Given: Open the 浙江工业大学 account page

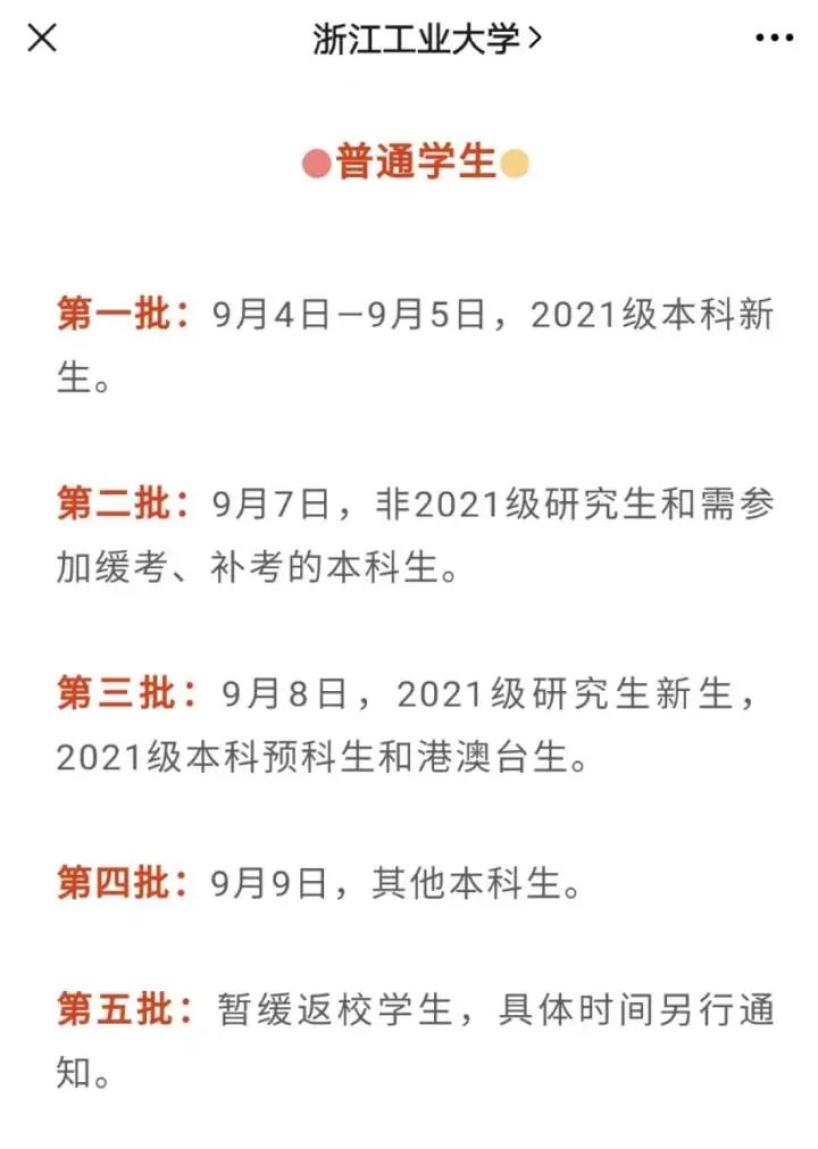Looking at the screenshot, I should click(x=426, y=40).
